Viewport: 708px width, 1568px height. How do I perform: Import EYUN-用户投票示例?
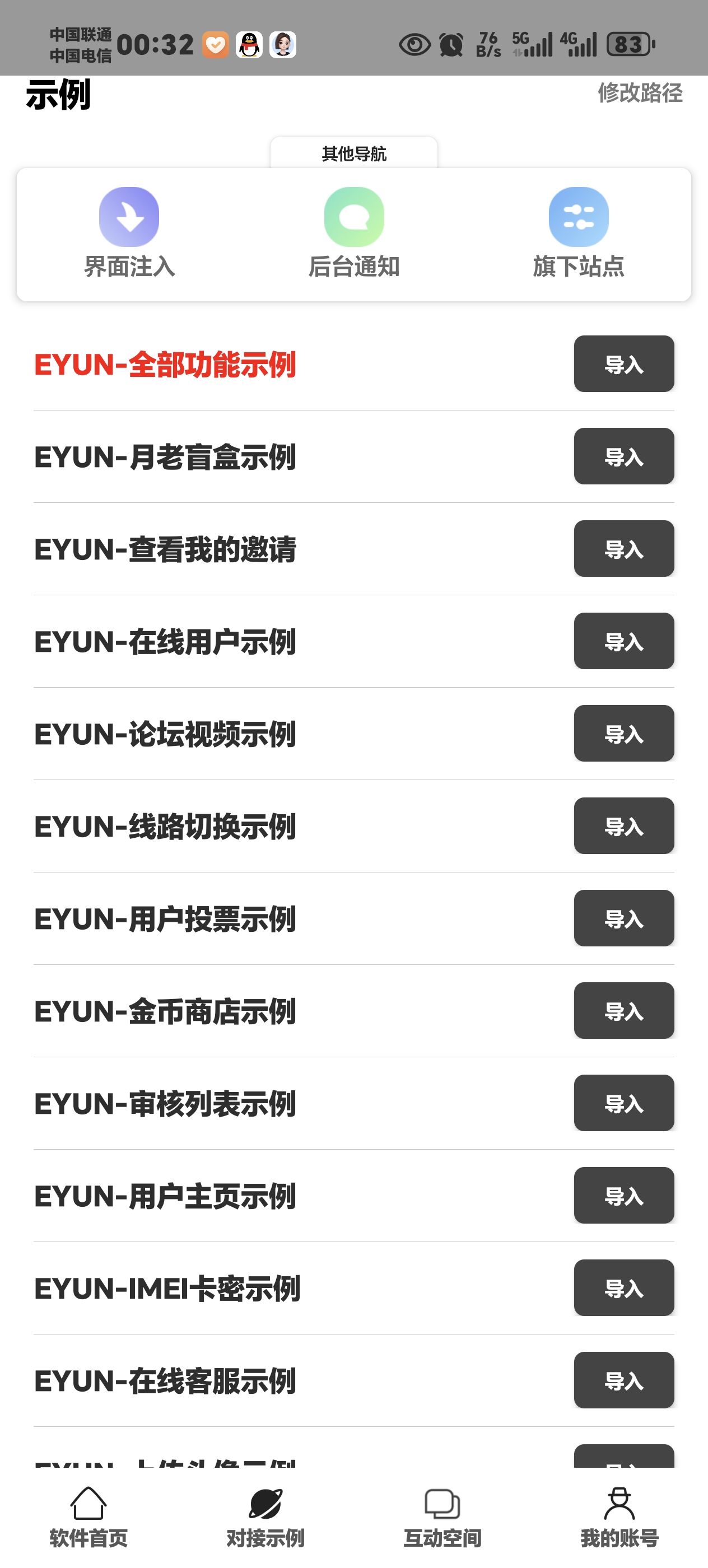pyautogui.click(x=623, y=918)
